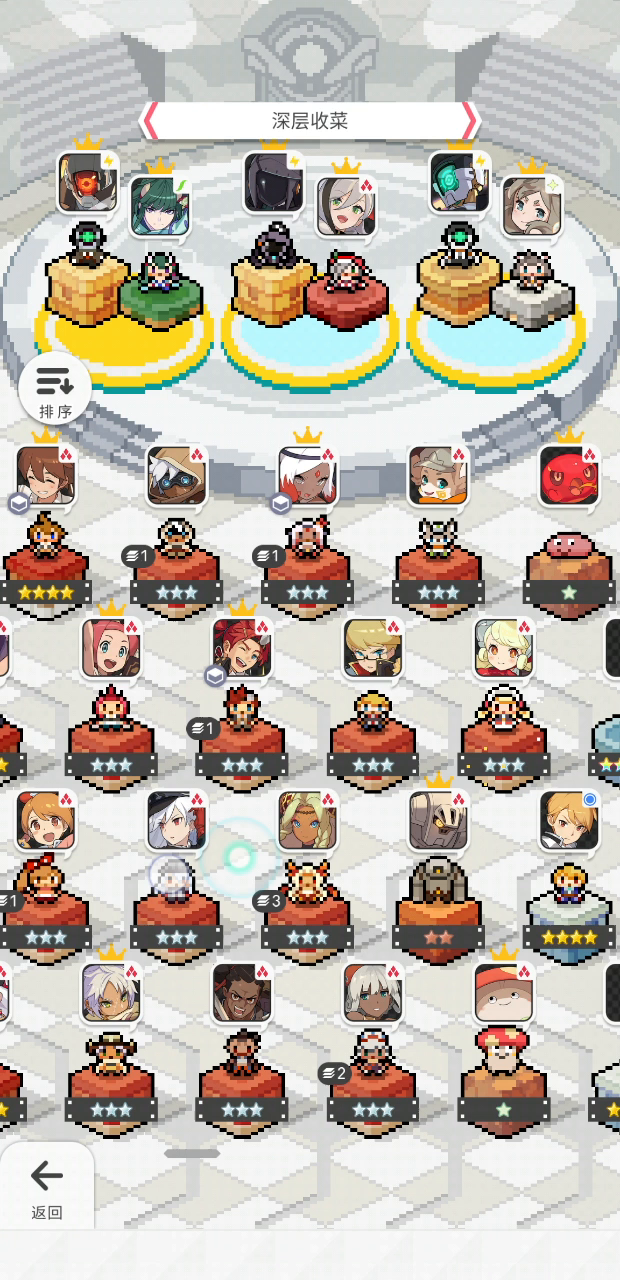Screen dimensions: 620x1280
Task: Switch to the previous team with the left arrow
Action: [150, 121]
